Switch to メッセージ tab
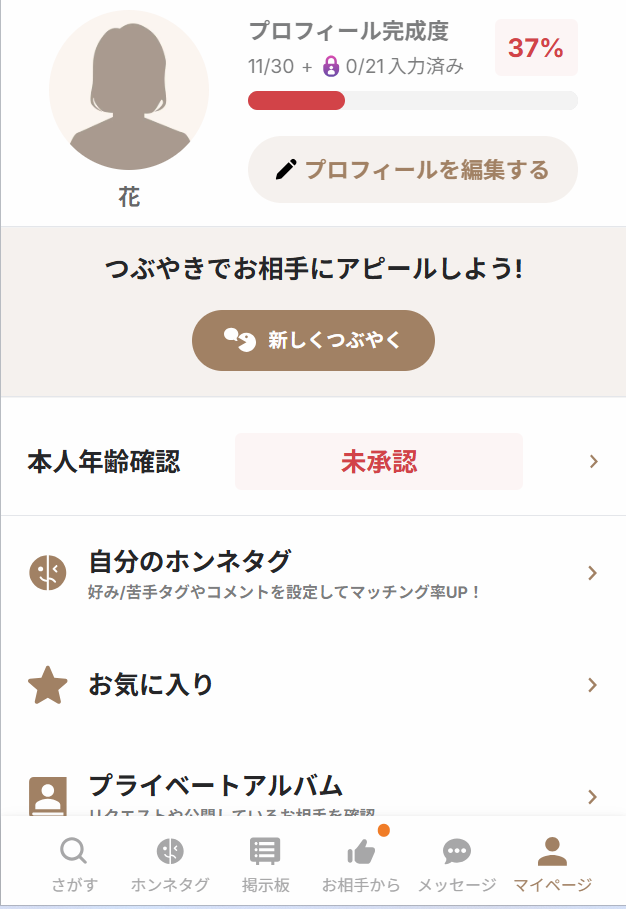Image resolution: width=626 pixels, height=909 pixels. [456, 864]
